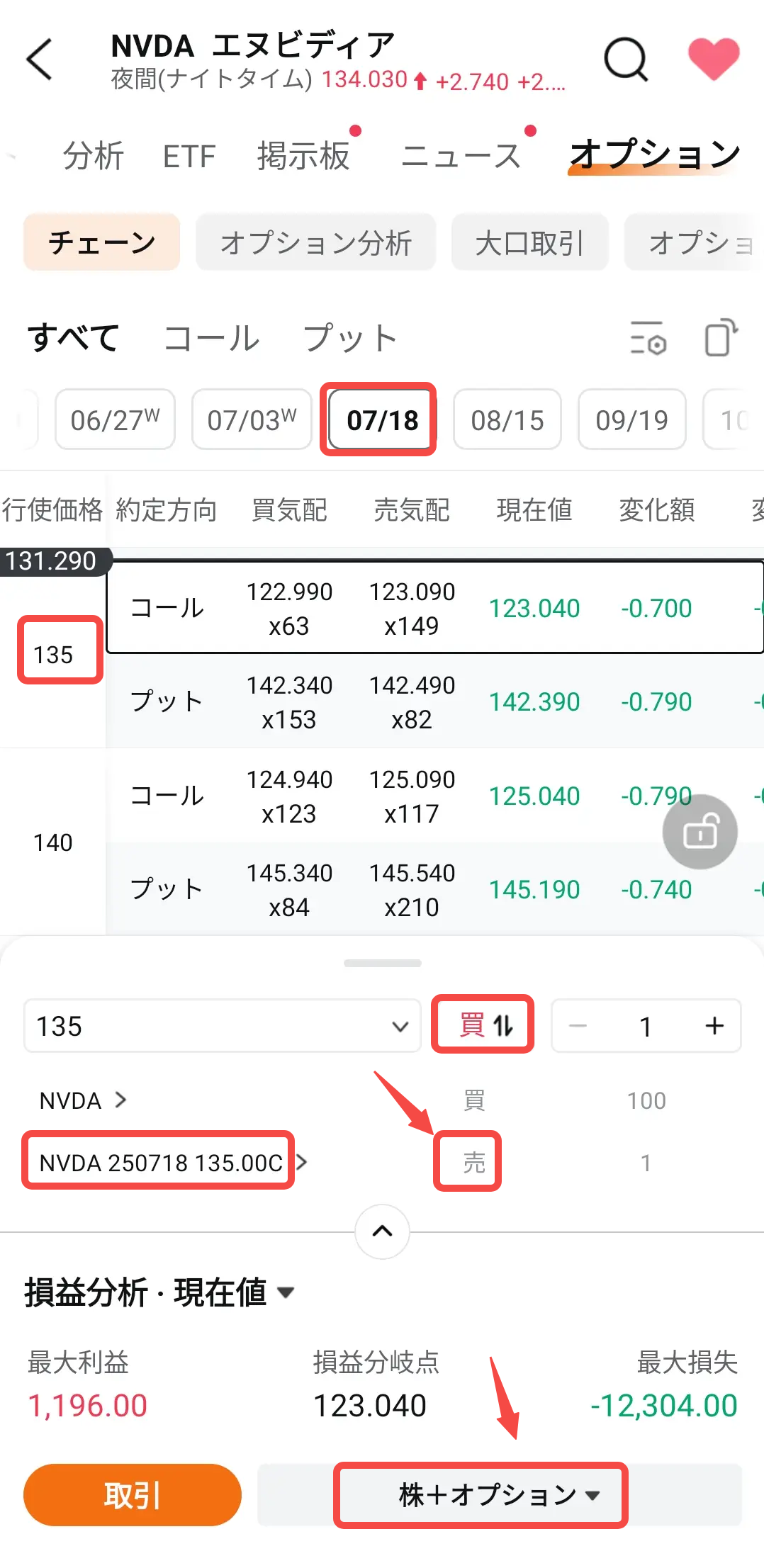Toggle the 買 buy/sell direction button
Screen dimensions: 764x1568
[x=483, y=1025]
